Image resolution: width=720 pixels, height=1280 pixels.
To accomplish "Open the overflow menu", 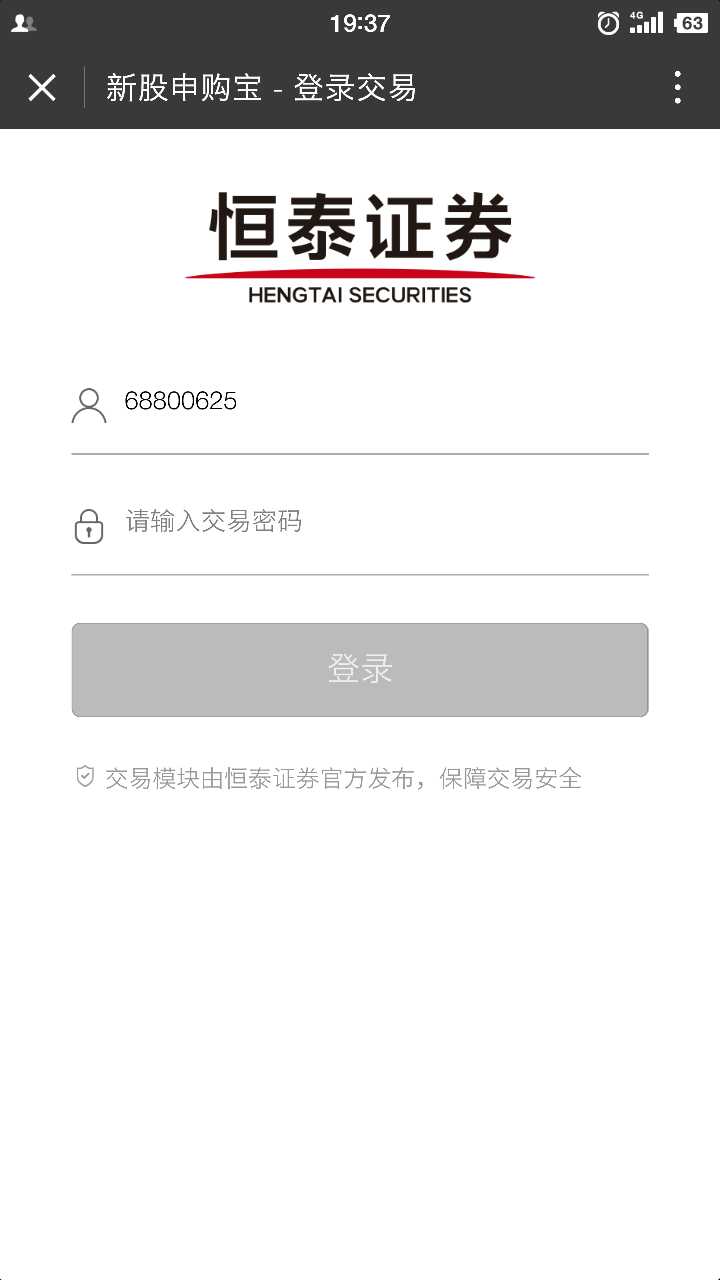I will (x=677, y=88).
